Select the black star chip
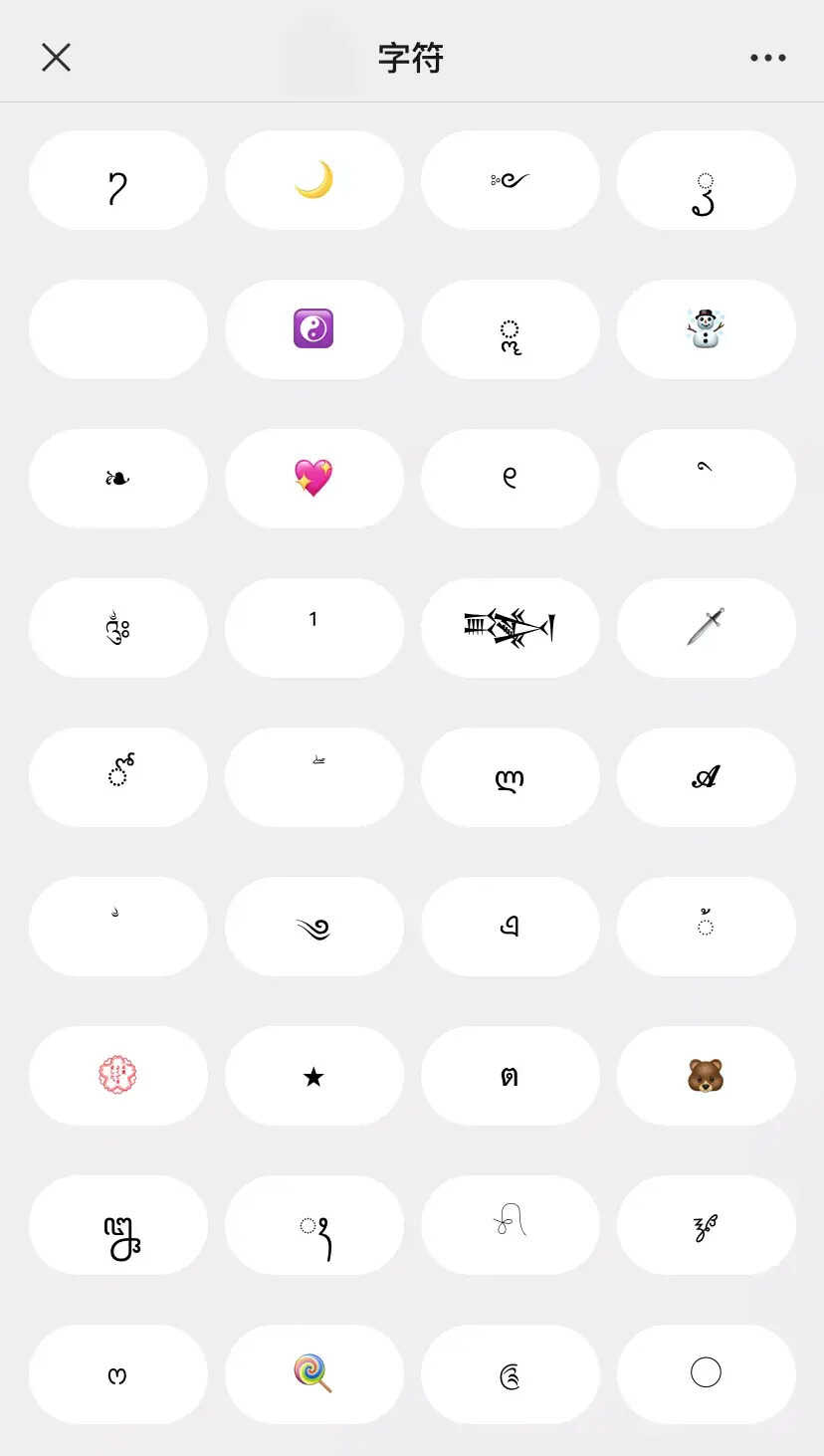Image resolution: width=824 pixels, height=1456 pixels. pyautogui.click(x=313, y=1076)
